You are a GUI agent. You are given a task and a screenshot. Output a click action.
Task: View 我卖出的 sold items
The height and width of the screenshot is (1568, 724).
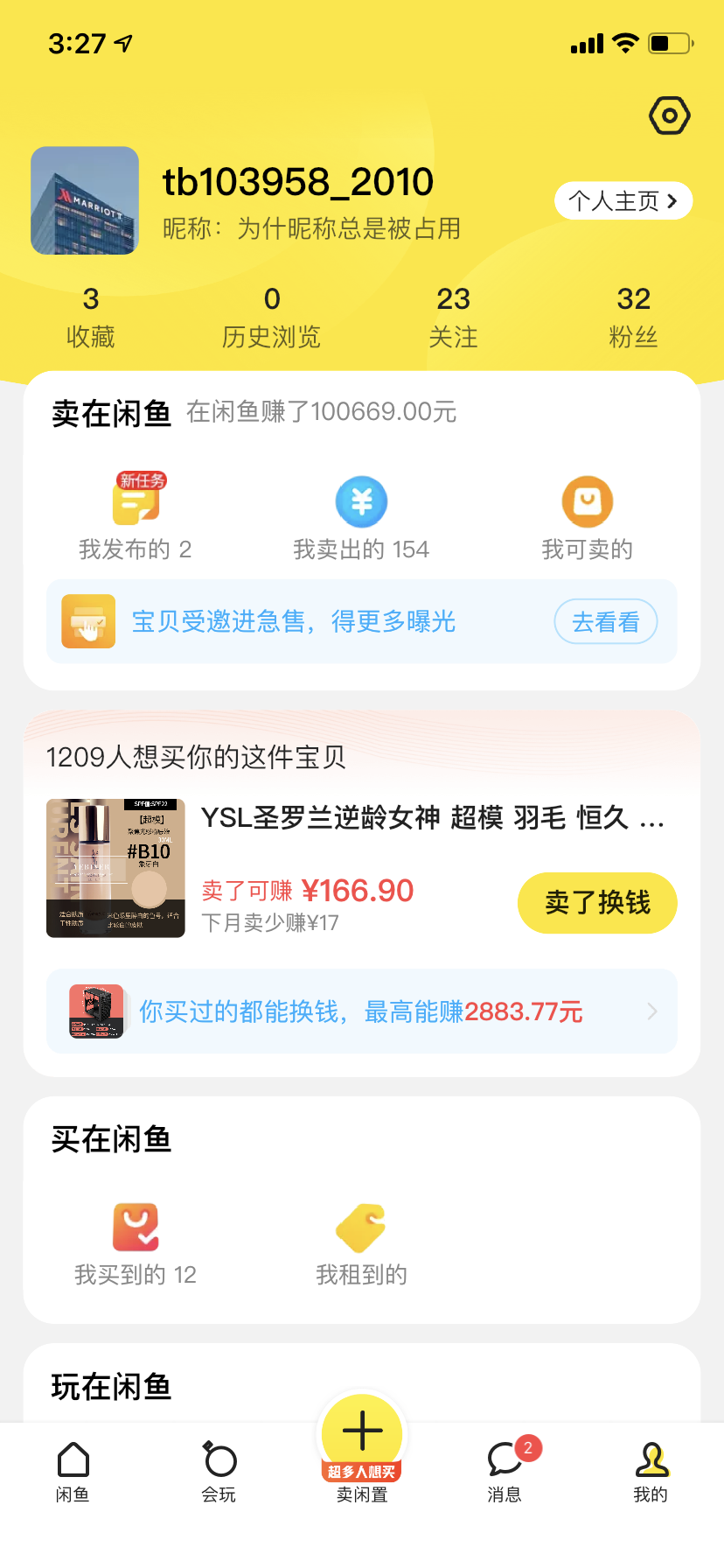point(361,517)
